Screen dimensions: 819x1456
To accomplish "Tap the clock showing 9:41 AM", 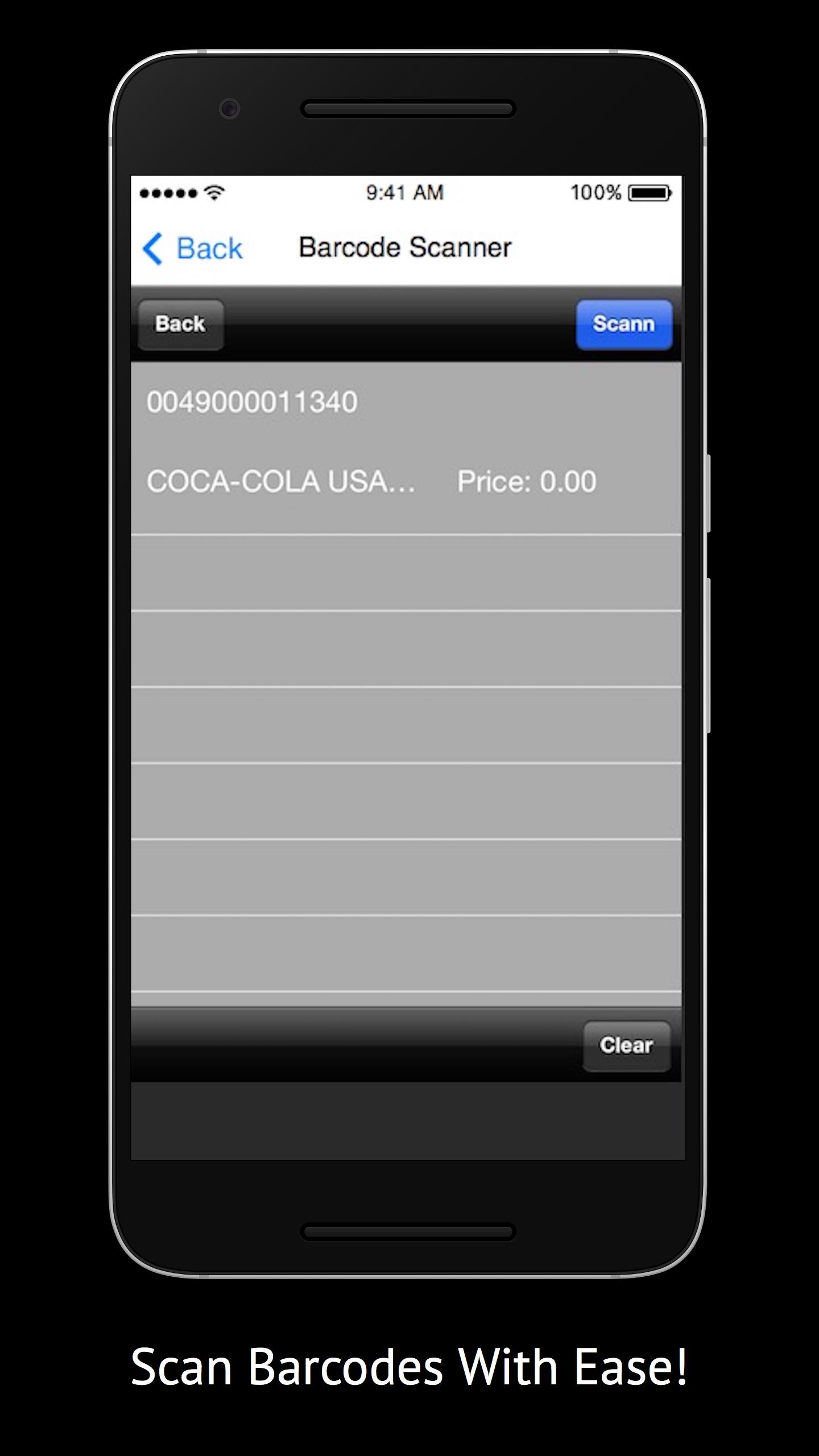I will tap(405, 192).
